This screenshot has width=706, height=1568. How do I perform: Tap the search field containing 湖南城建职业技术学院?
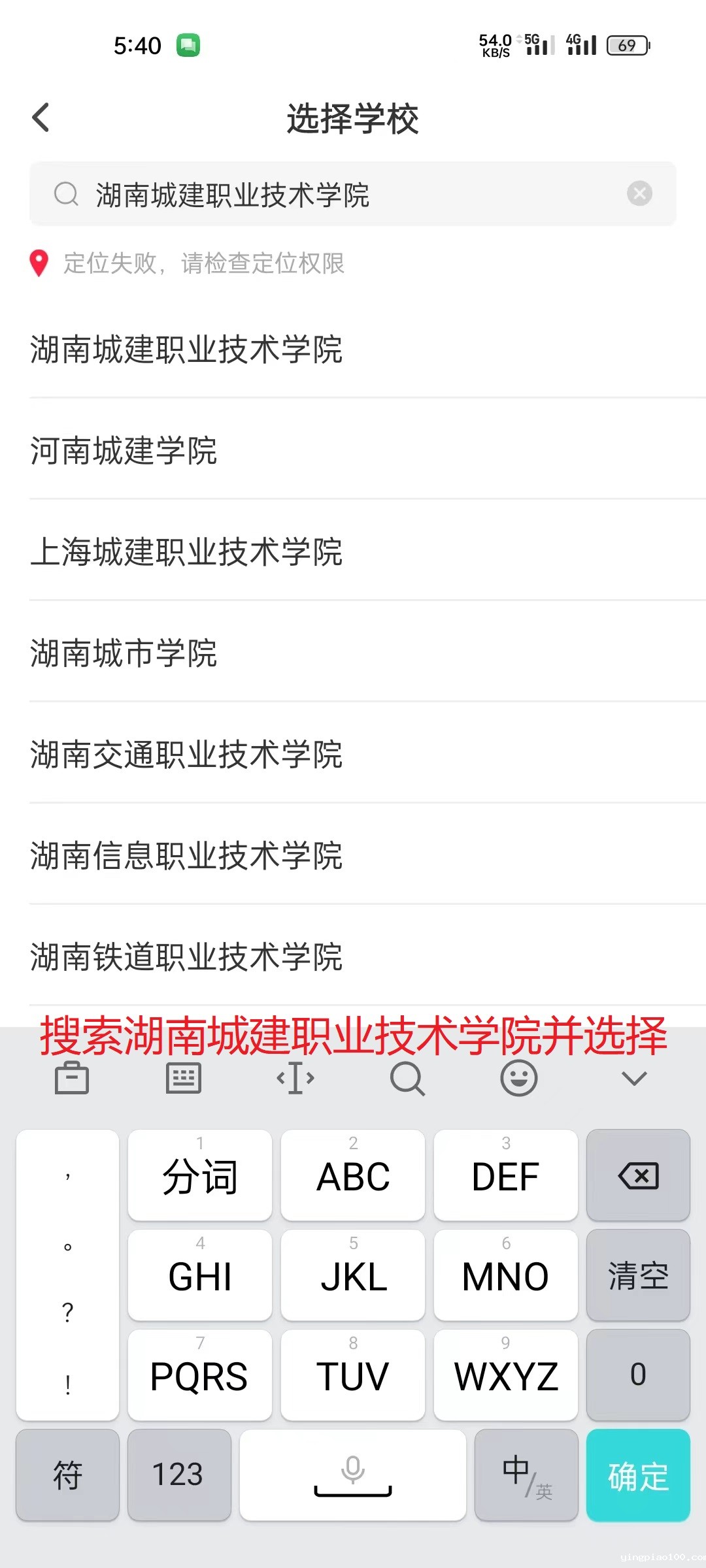tap(353, 194)
